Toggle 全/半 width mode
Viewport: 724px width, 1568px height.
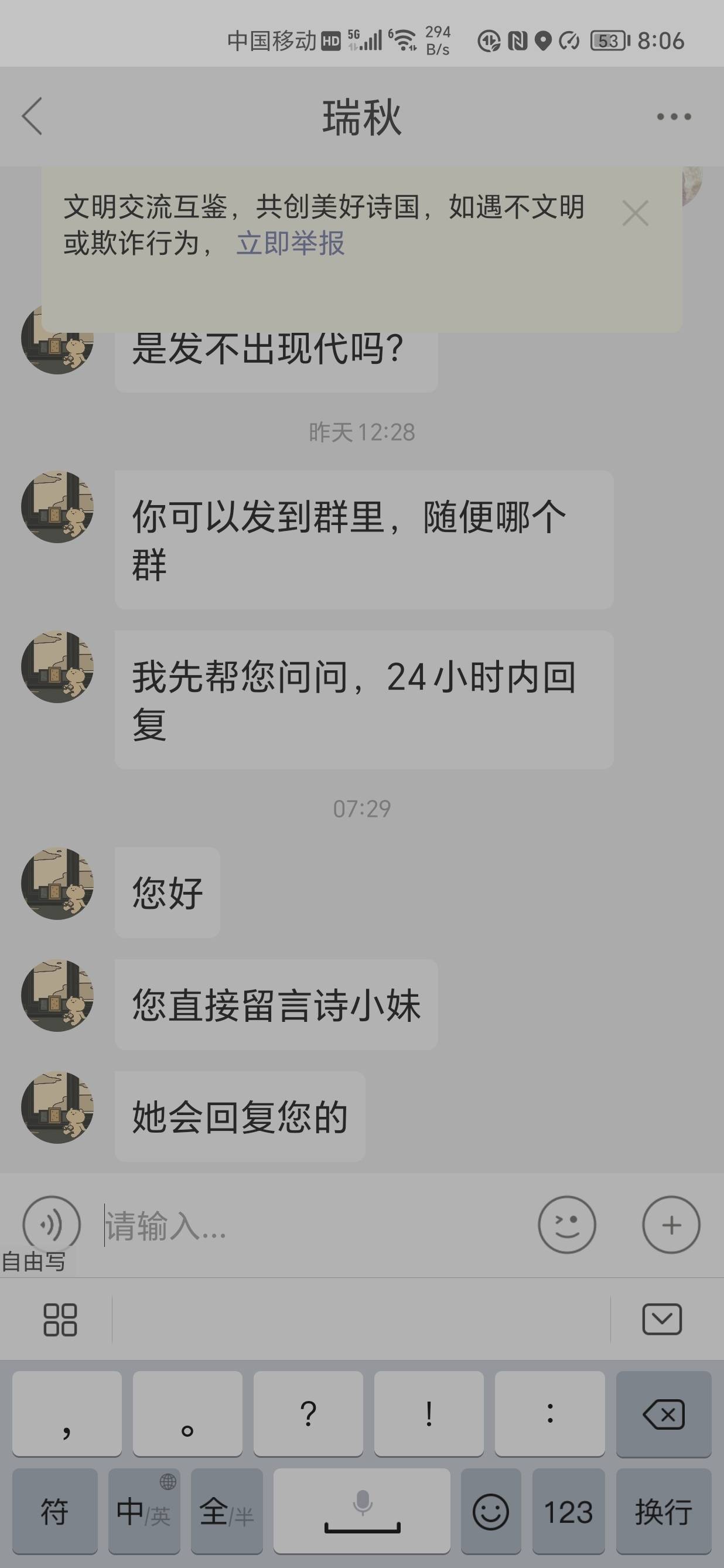coord(226,1512)
